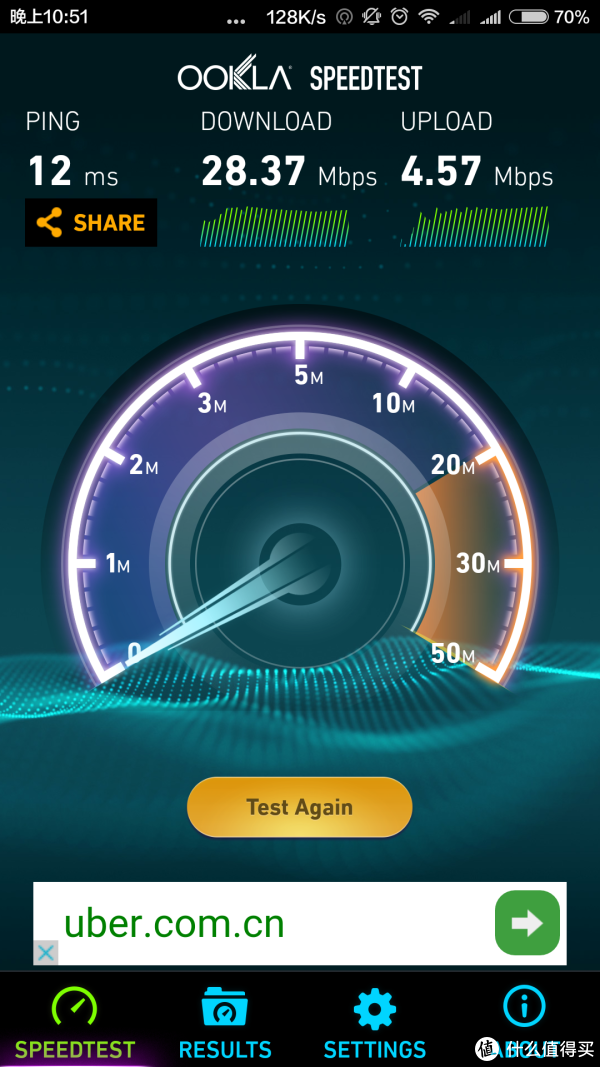Image resolution: width=600 pixels, height=1067 pixels.
Task: Open the Results tab
Action: (x=225, y=1022)
